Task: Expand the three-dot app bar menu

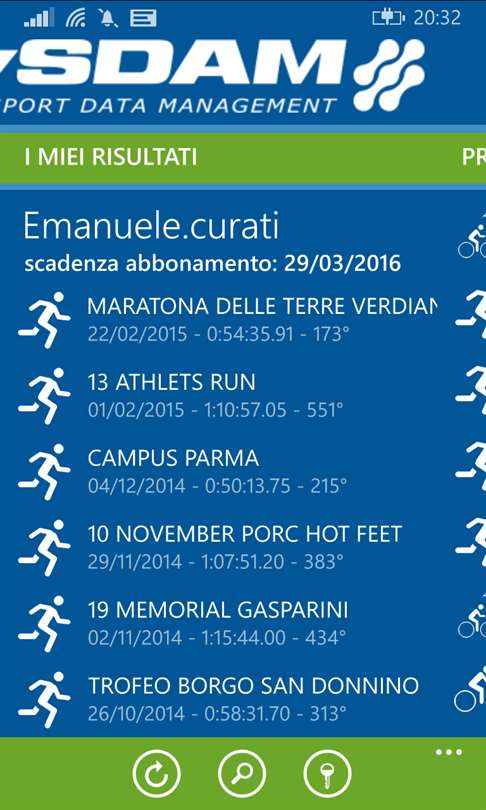Action: tap(449, 752)
